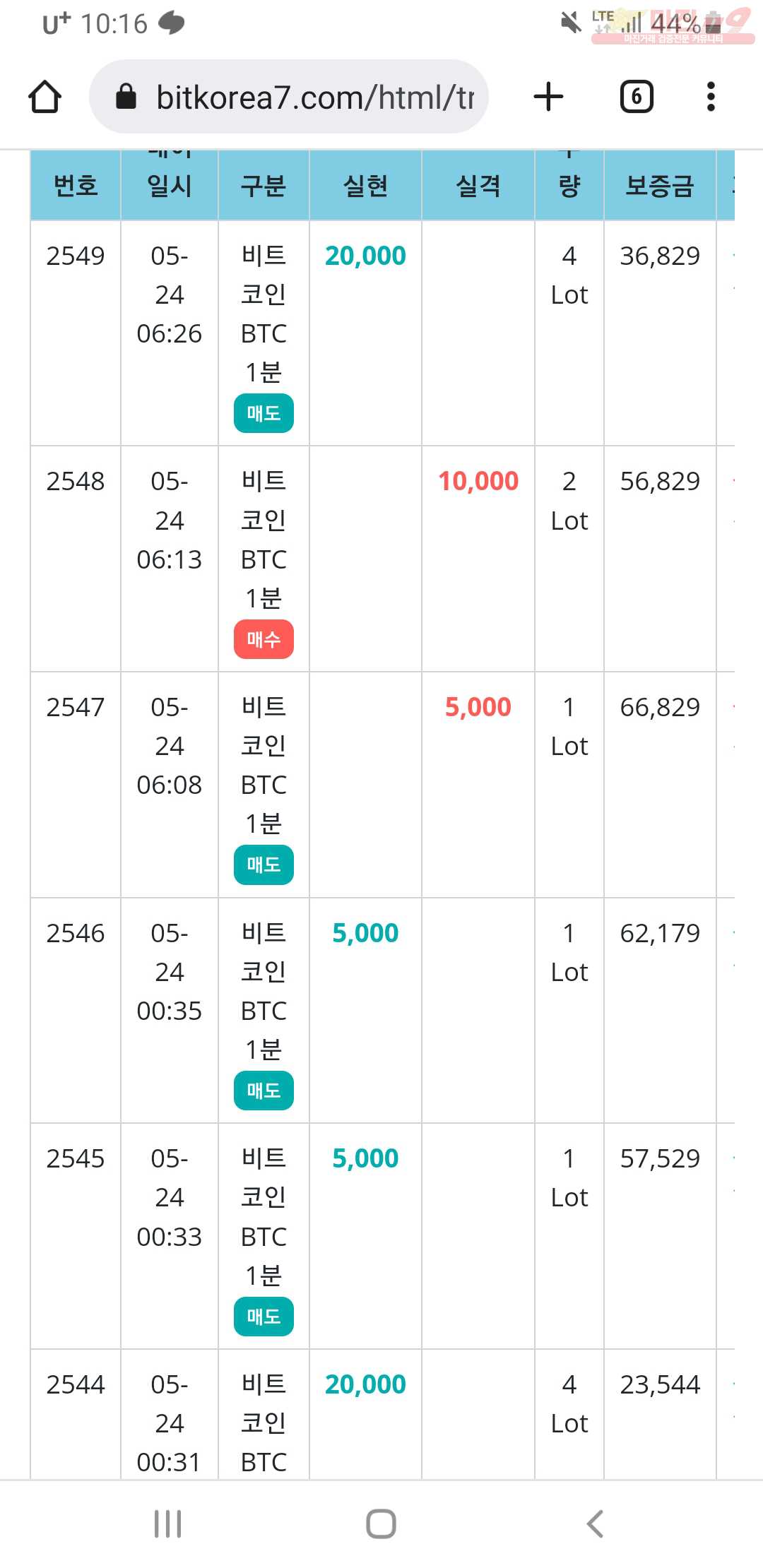Screen dimensions: 763x1568
Task: Tap the bitkorea7.com address bar
Action: coord(289,97)
